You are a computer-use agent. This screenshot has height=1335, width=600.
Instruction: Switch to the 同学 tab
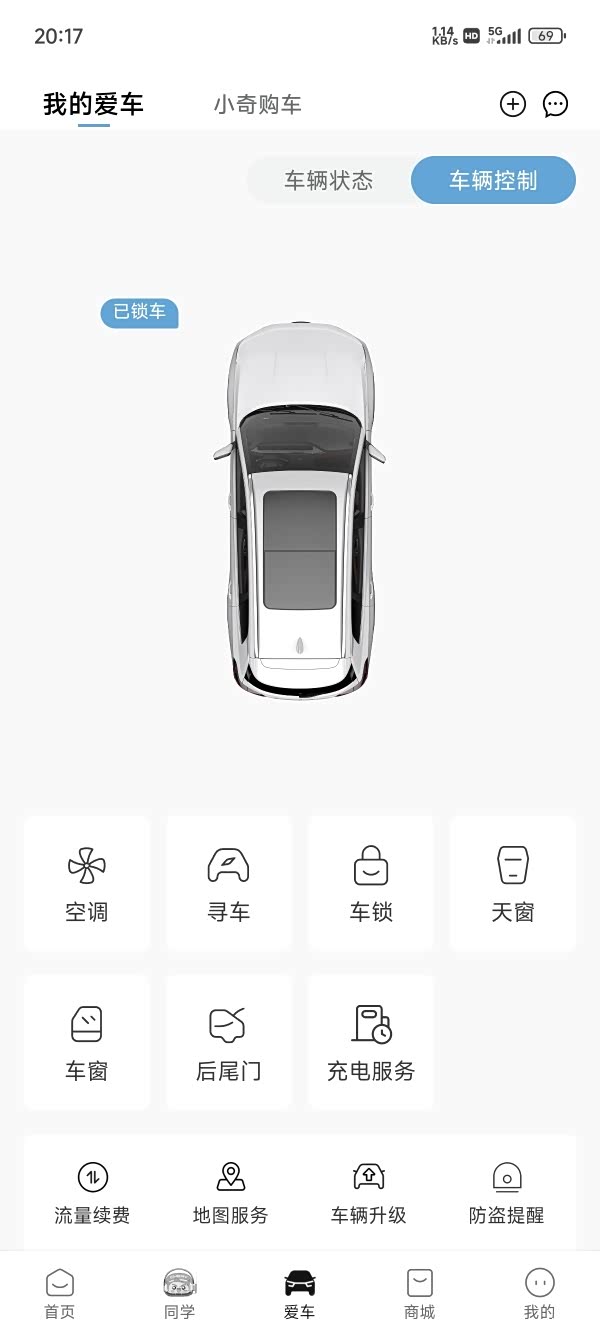pos(180,1293)
